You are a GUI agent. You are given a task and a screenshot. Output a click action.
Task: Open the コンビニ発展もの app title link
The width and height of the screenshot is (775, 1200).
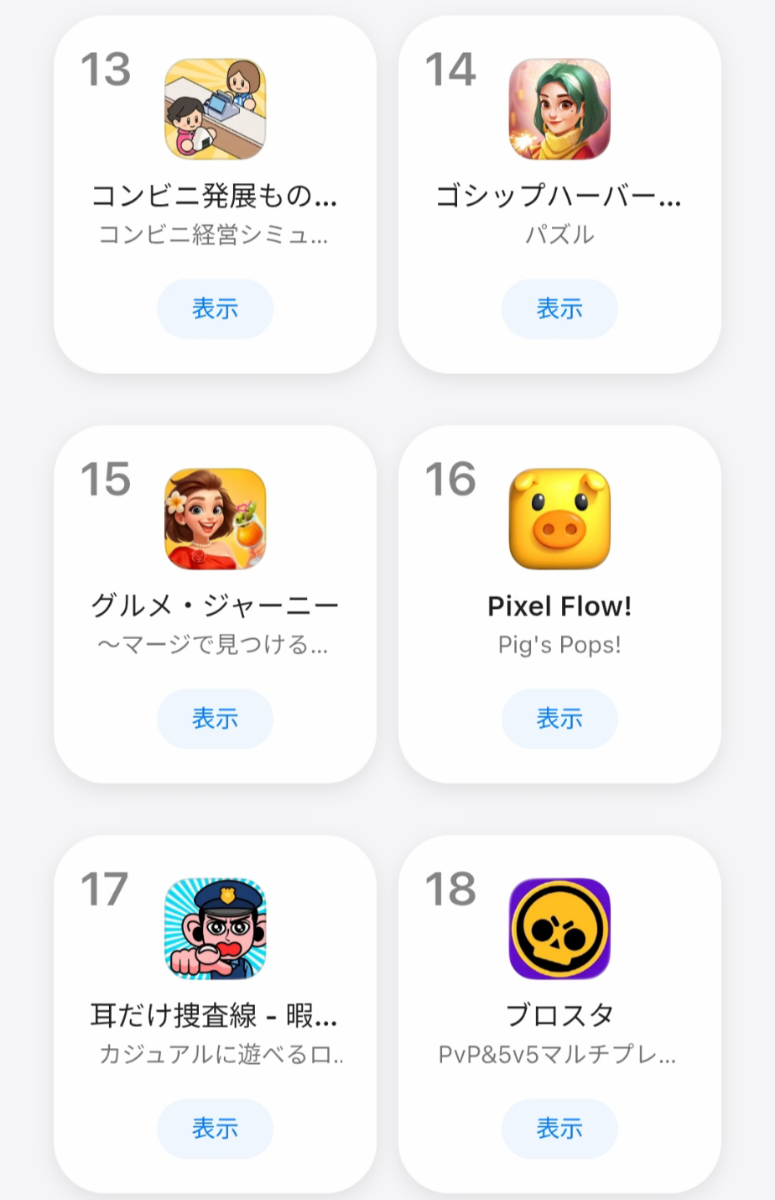[215, 197]
